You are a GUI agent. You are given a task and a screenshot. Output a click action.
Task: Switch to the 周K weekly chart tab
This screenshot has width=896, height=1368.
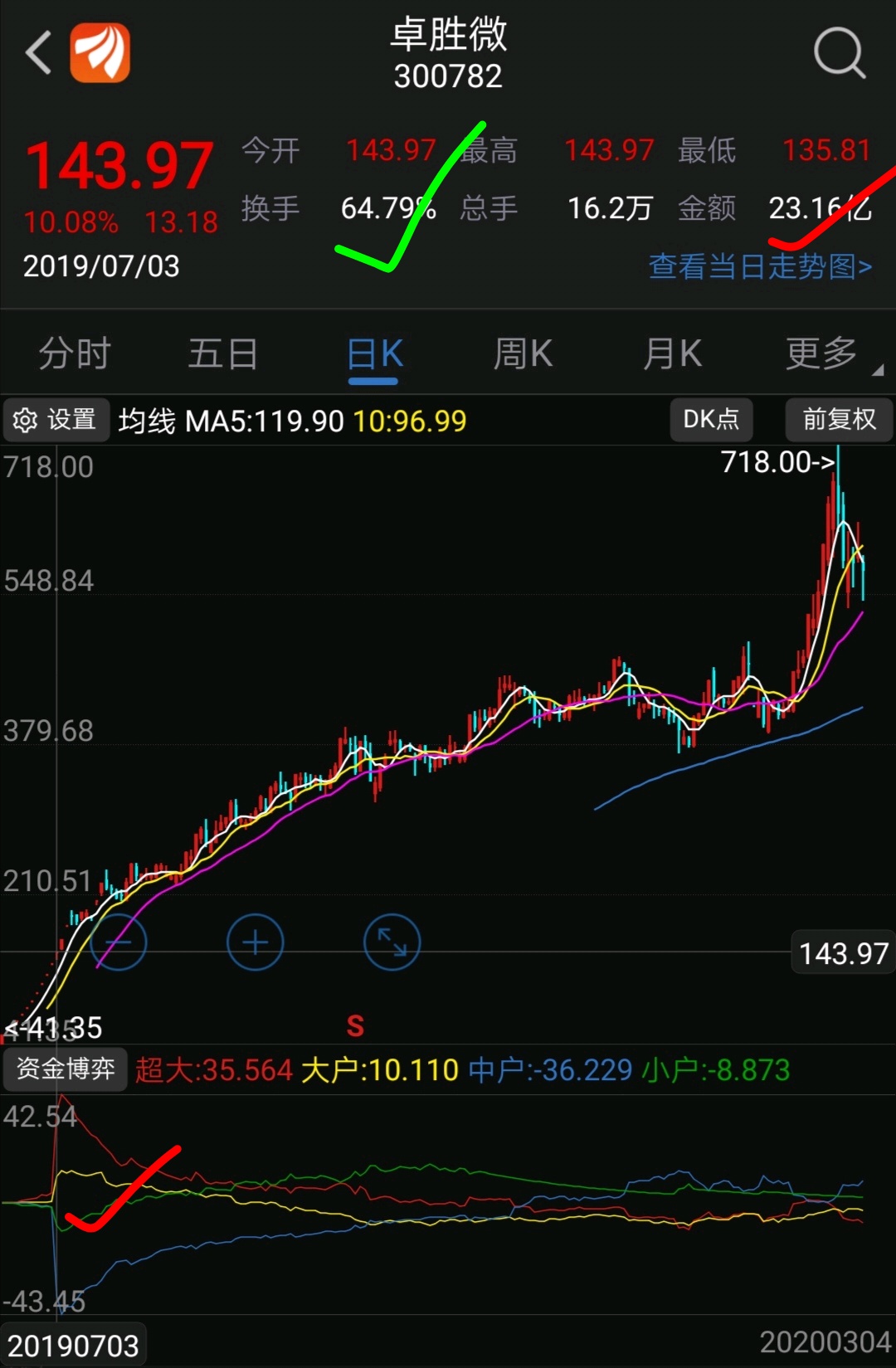(x=521, y=354)
